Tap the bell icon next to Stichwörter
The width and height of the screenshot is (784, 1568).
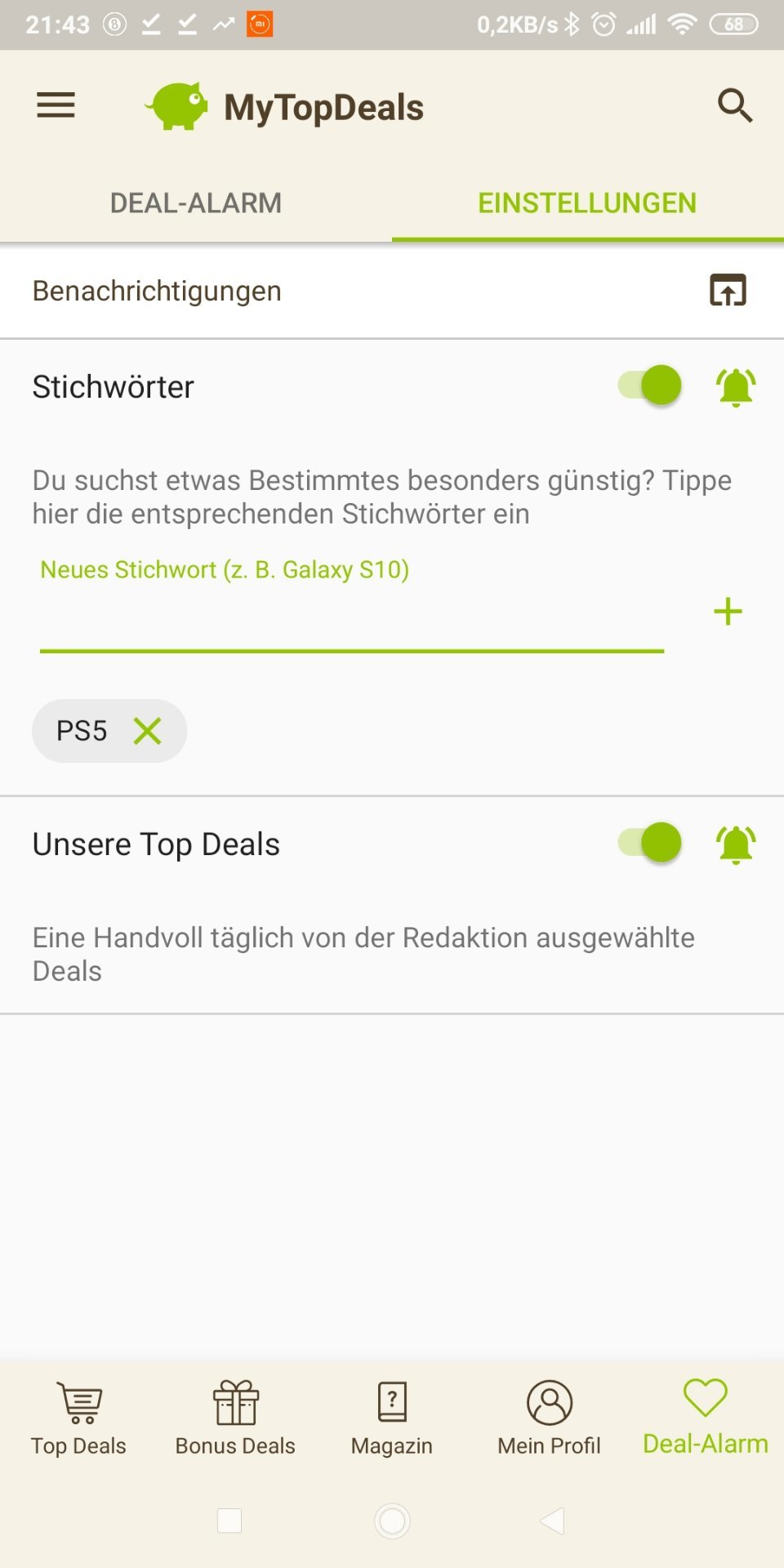(x=735, y=386)
